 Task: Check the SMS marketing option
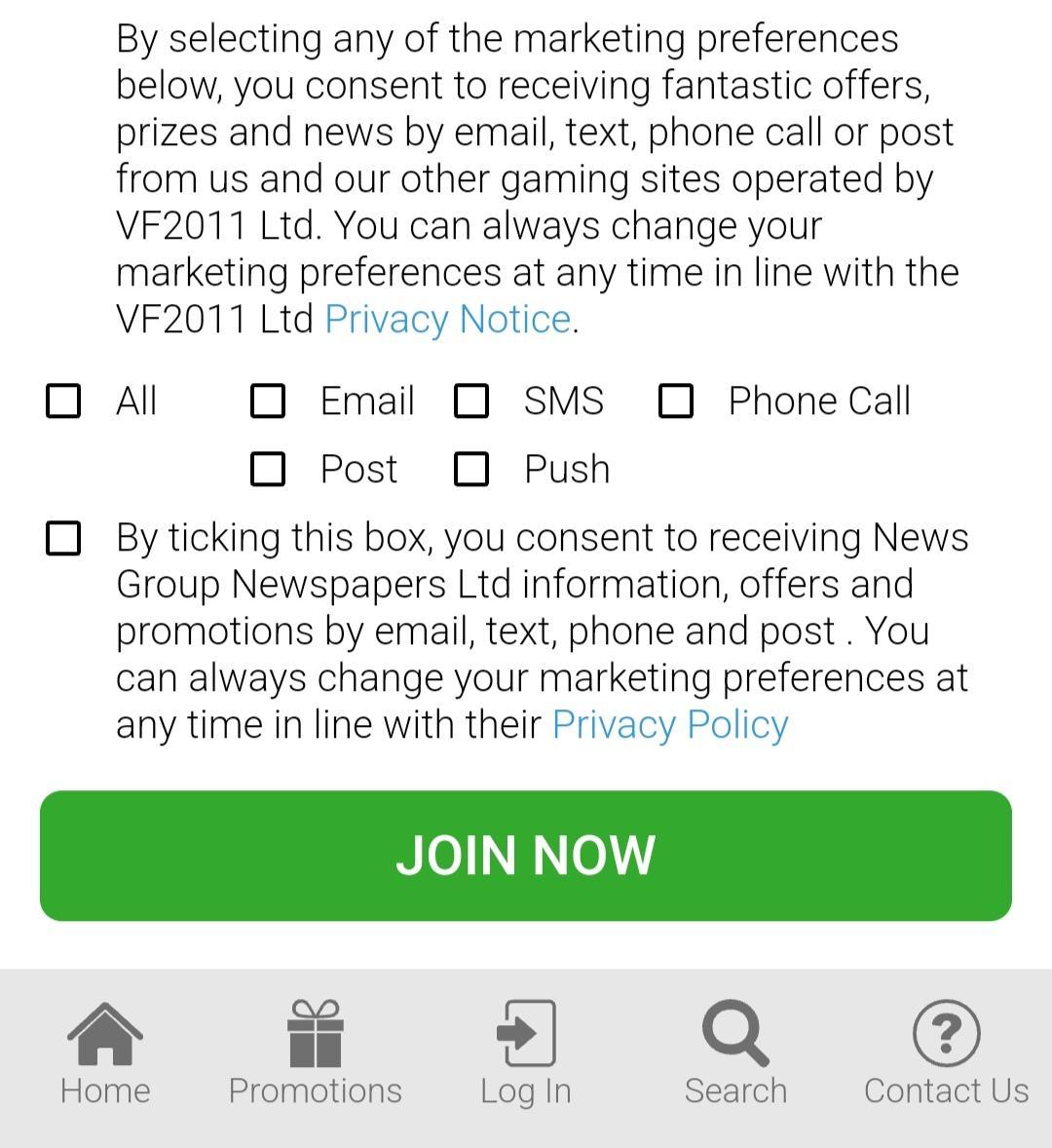[471, 401]
